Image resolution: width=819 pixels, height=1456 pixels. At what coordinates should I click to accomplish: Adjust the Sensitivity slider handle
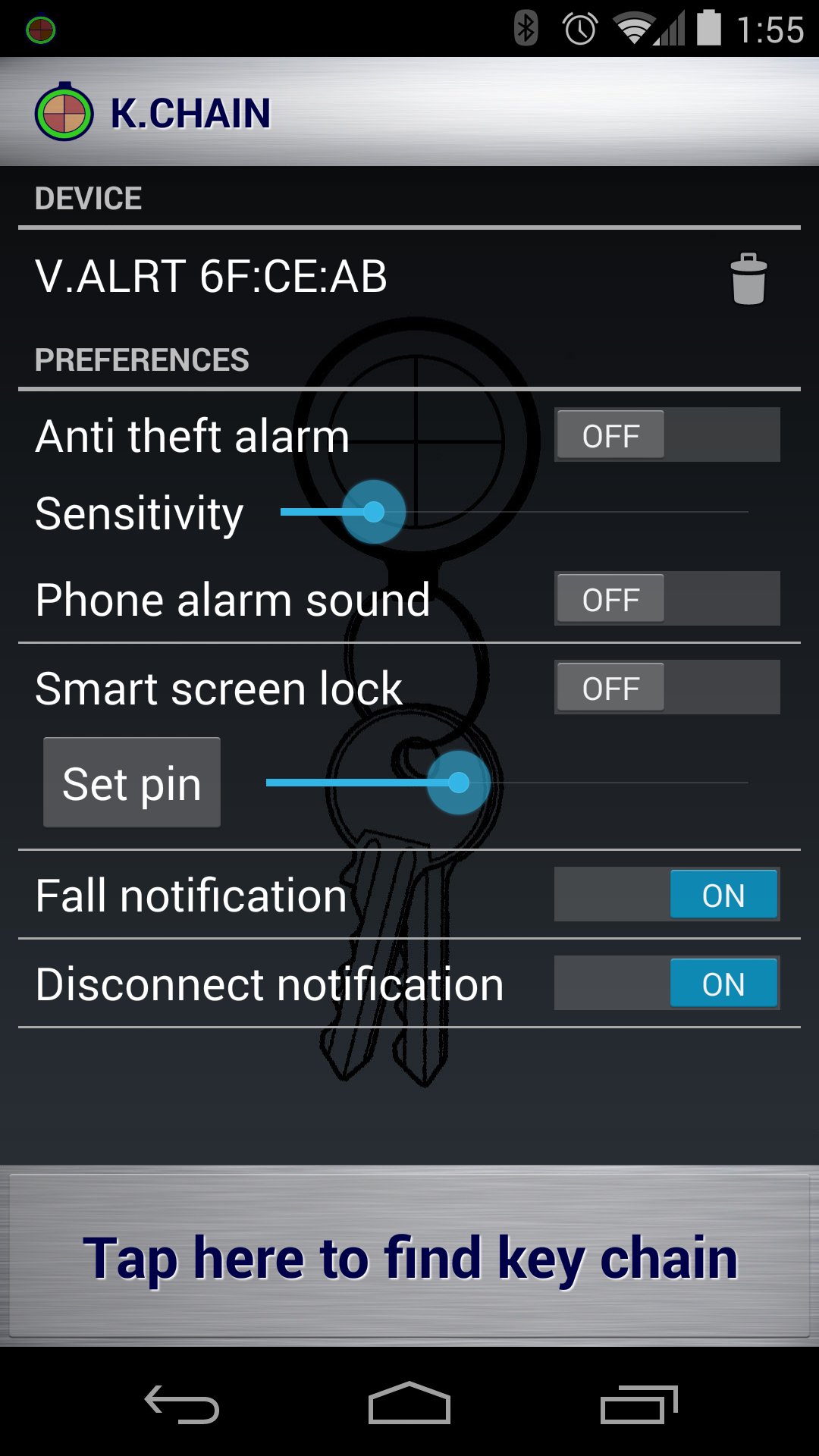coord(373,513)
